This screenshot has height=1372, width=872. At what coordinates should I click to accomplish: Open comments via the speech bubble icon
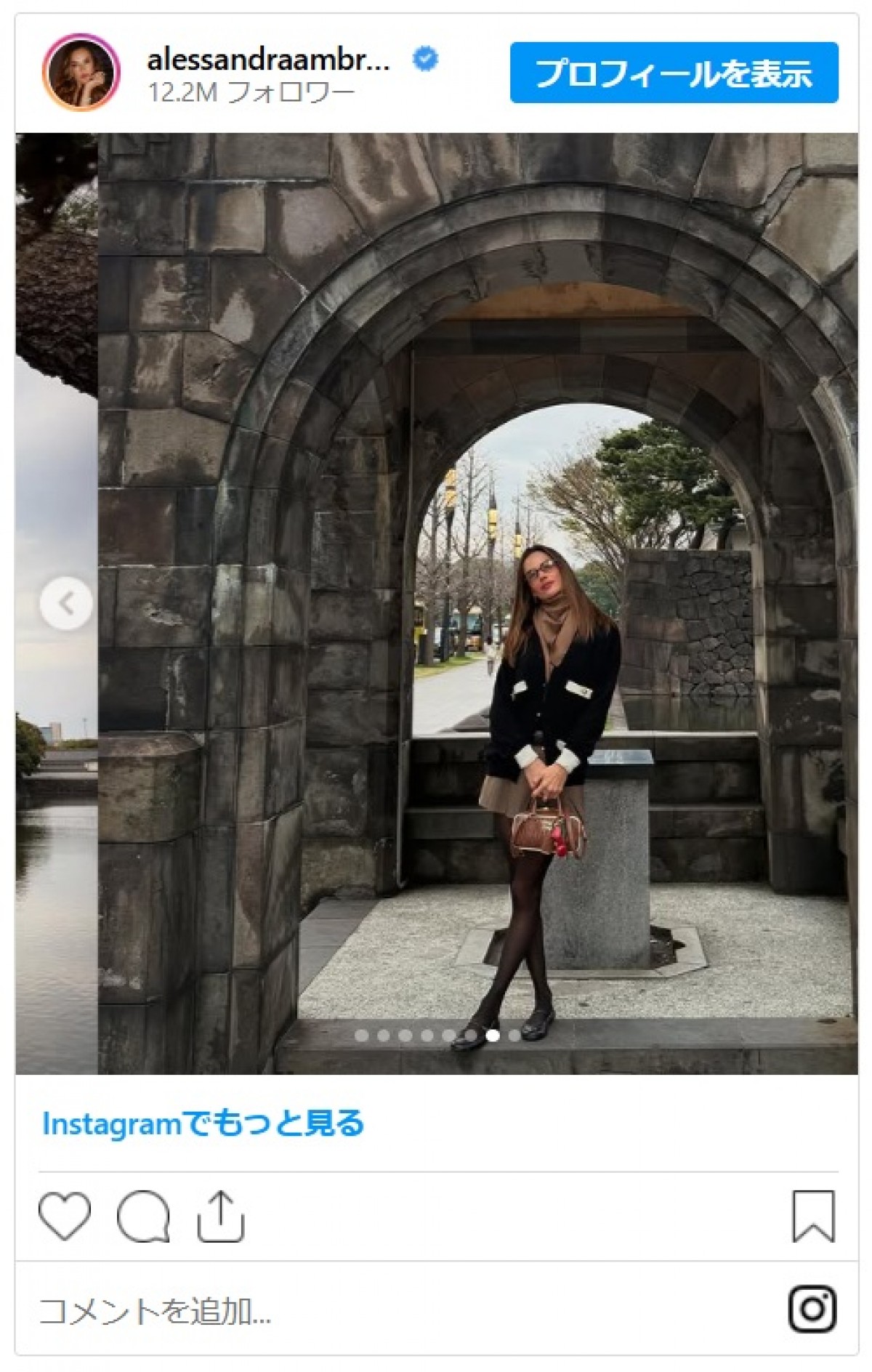tap(143, 1216)
